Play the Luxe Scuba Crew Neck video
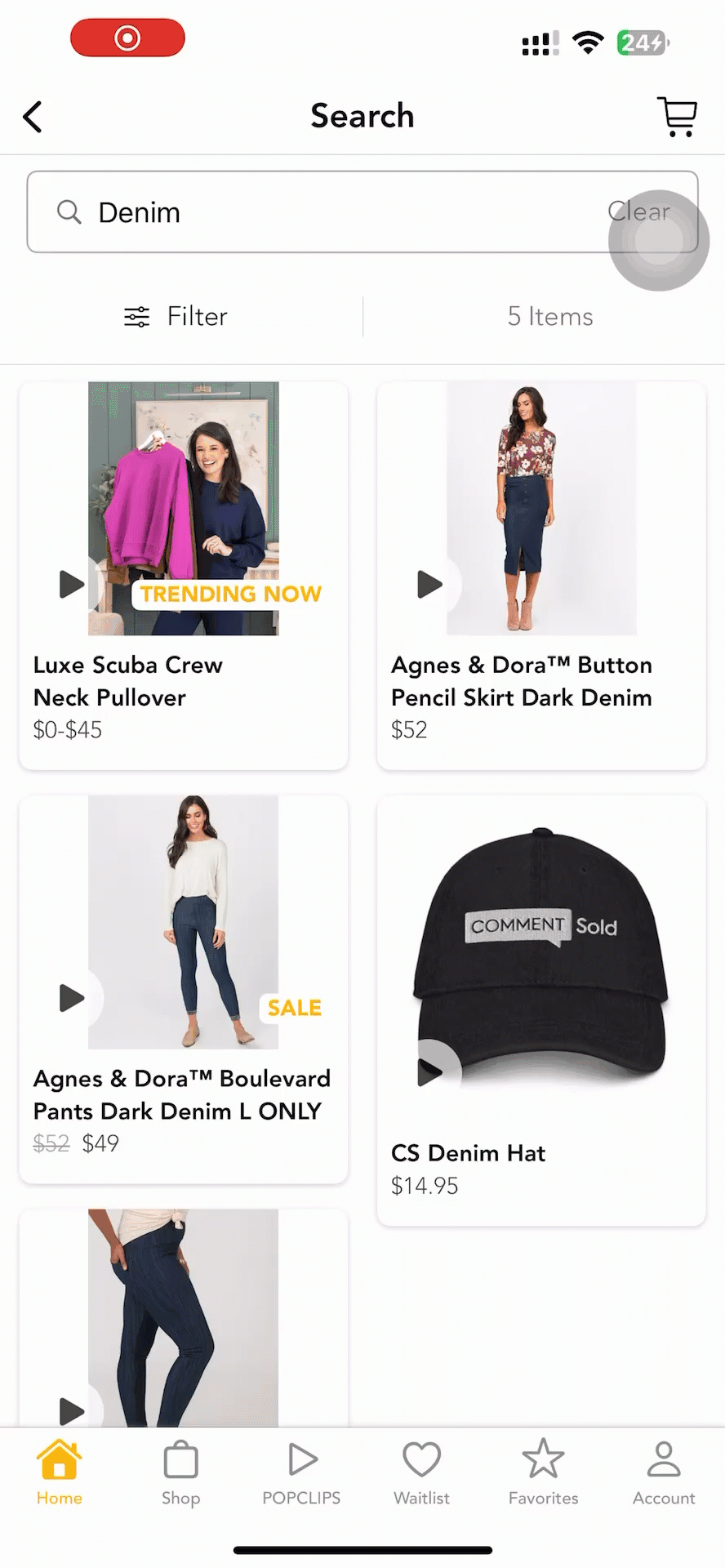Image resolution: width=725 pixels, height=1568 pixels. (x=72, y=584)
